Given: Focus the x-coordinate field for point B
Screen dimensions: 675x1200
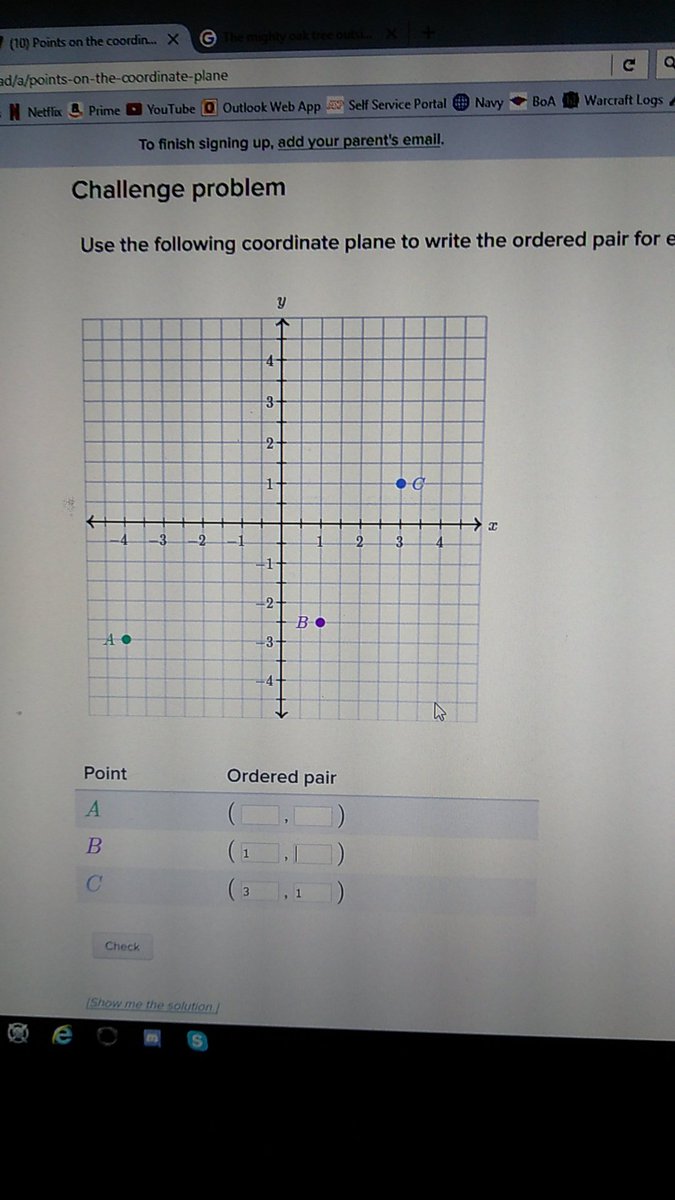Looking at the screenshot, I should click(261, 855).
